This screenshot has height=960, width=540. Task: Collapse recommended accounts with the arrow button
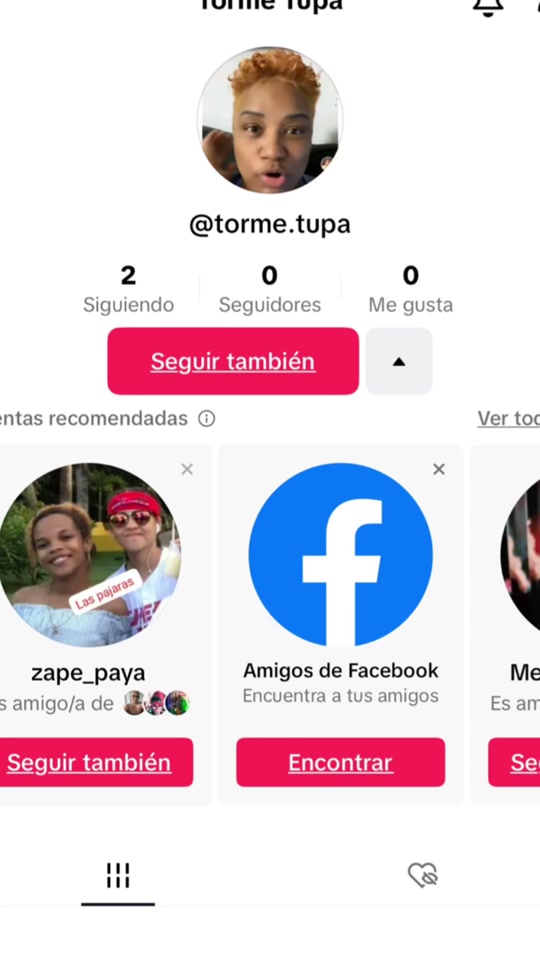click(x=399, y=361)
